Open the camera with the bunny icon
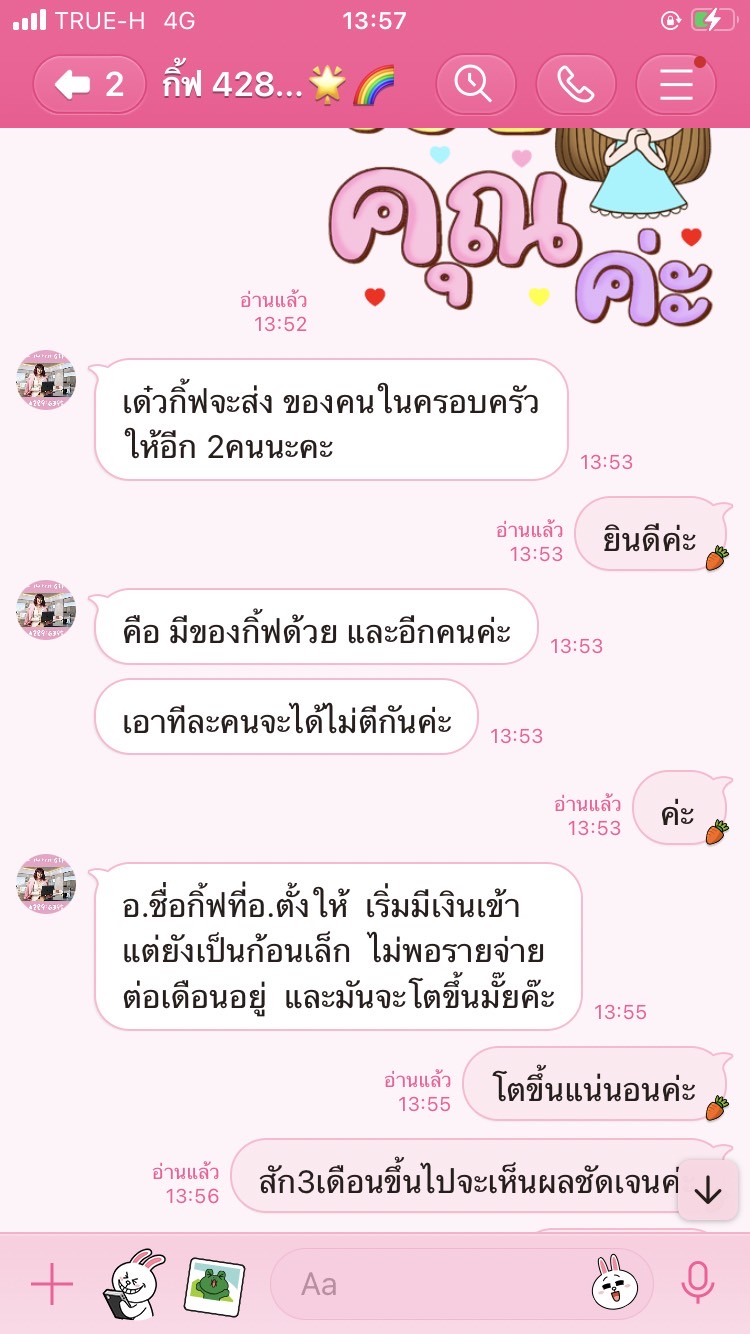Image resolution: width=750 pixels, height=1334 pixels. pyautogui.click(x=135, y=1284)
